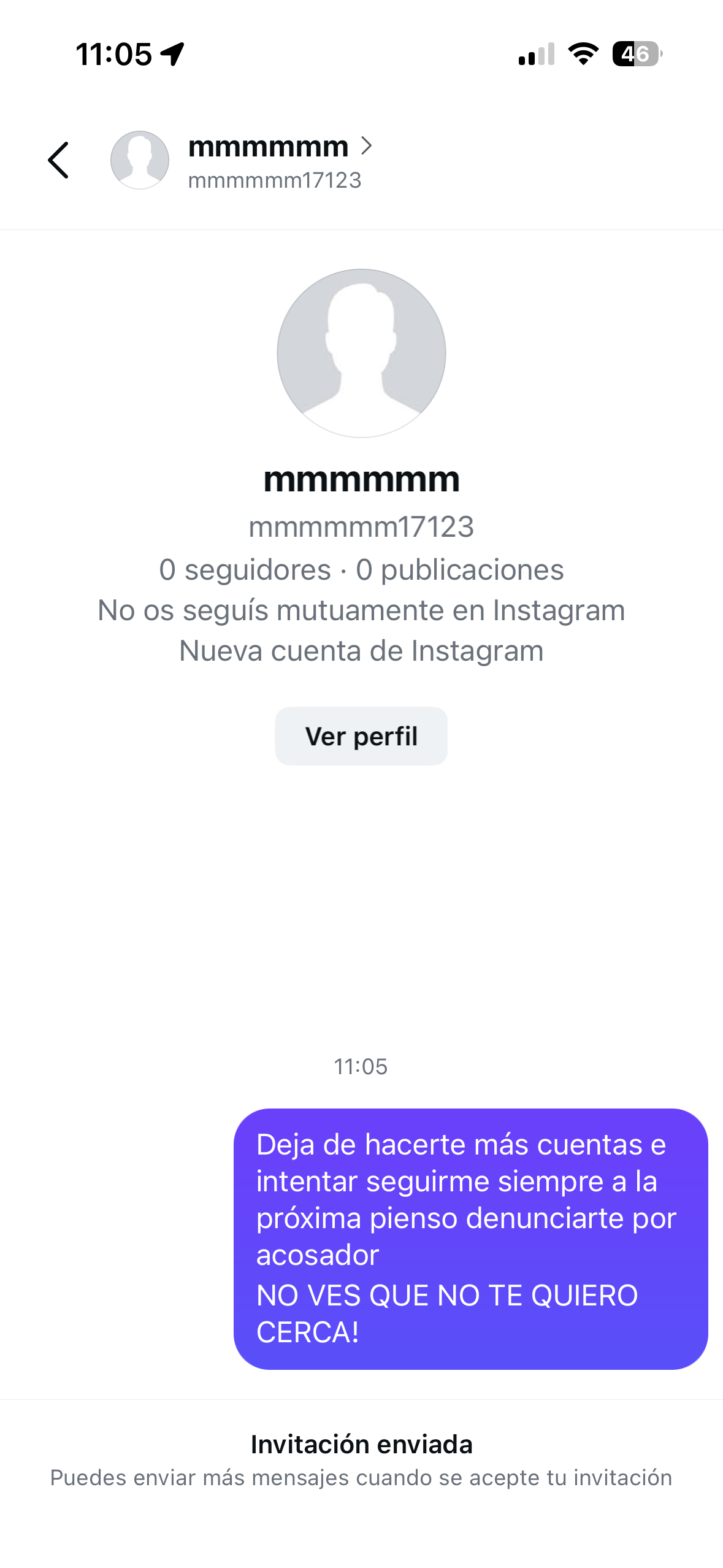Viewport: 723px width, 1568px height.
Task: Go back with the header arrow
Action: [59, 160]
